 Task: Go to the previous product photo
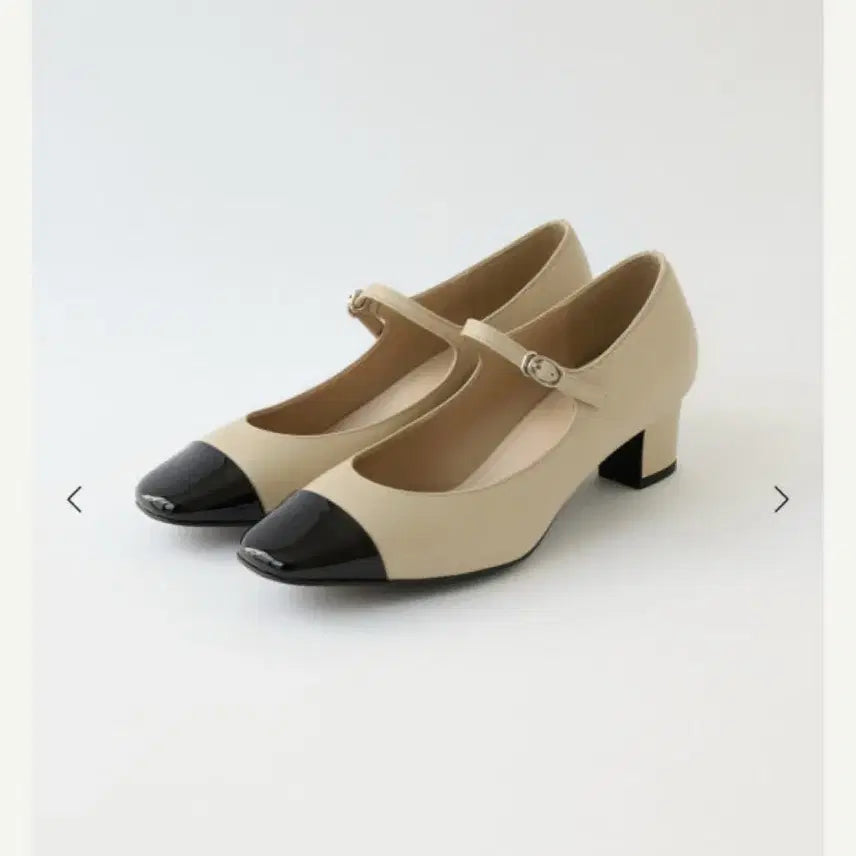(74, 499)
